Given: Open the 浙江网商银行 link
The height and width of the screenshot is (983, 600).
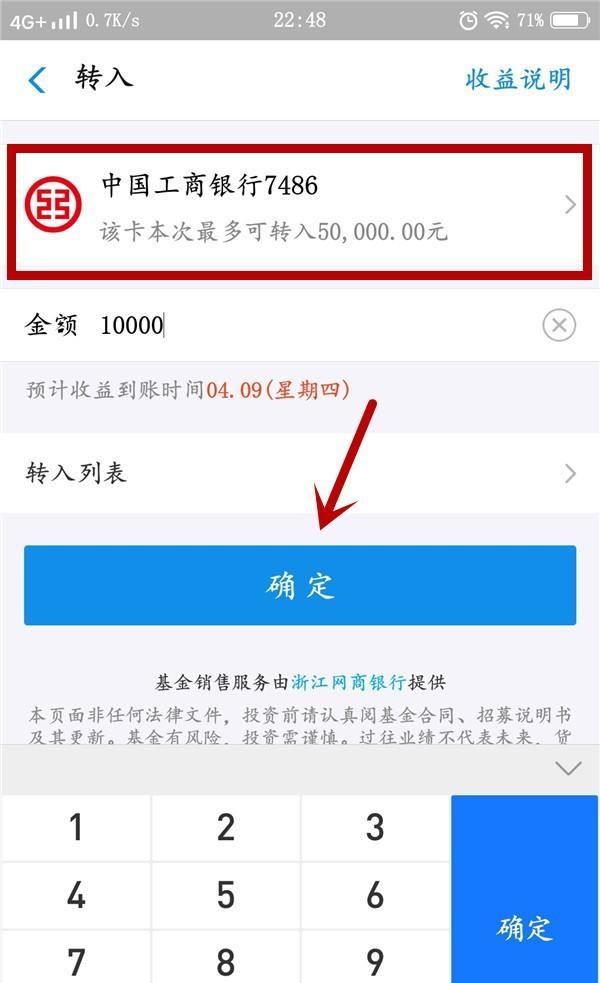Looking at the screenshot, I should [348, 683].
